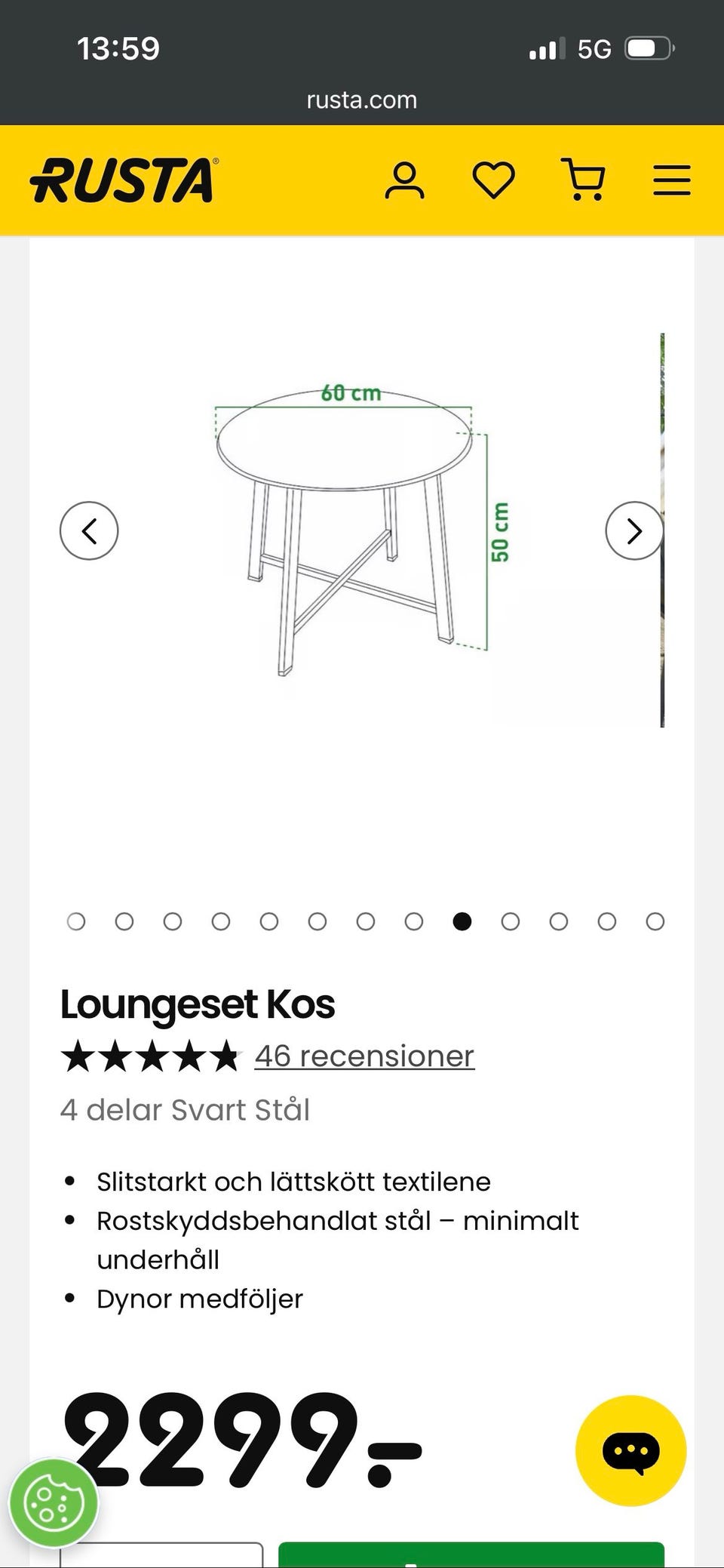Show the previous product image
Screen dimensions: 724x1568
pos(89,530)
